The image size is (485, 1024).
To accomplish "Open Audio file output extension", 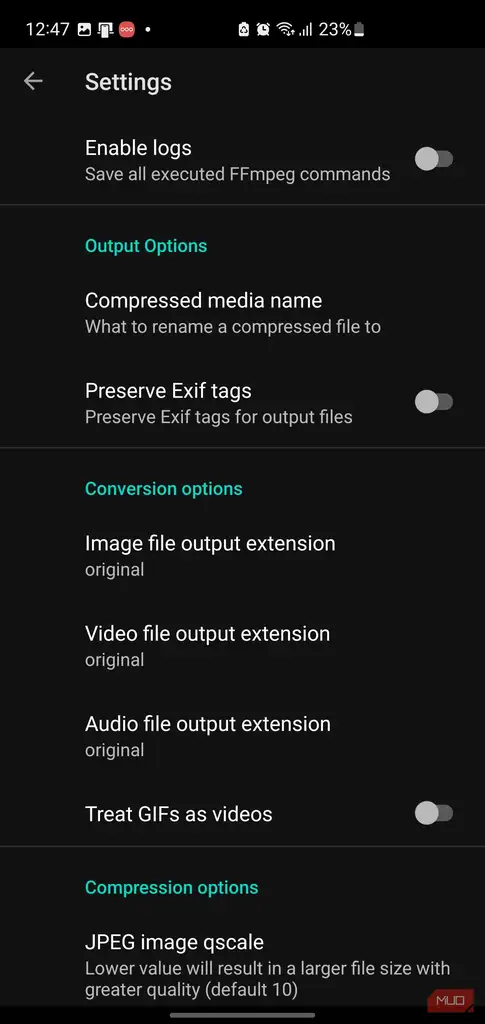I will coord(242,736).
